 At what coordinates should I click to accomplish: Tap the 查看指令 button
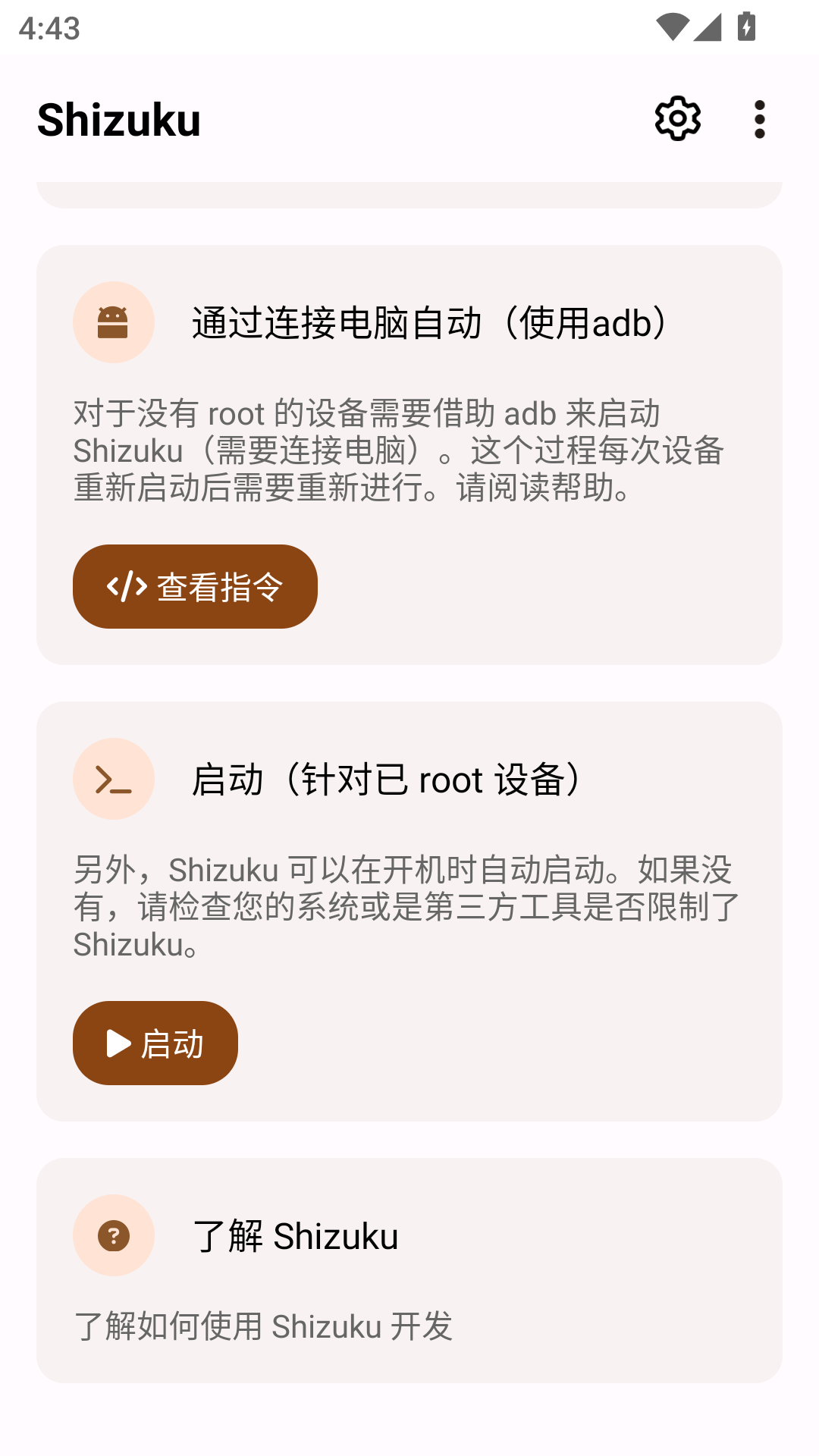click(x=195, y=586)
